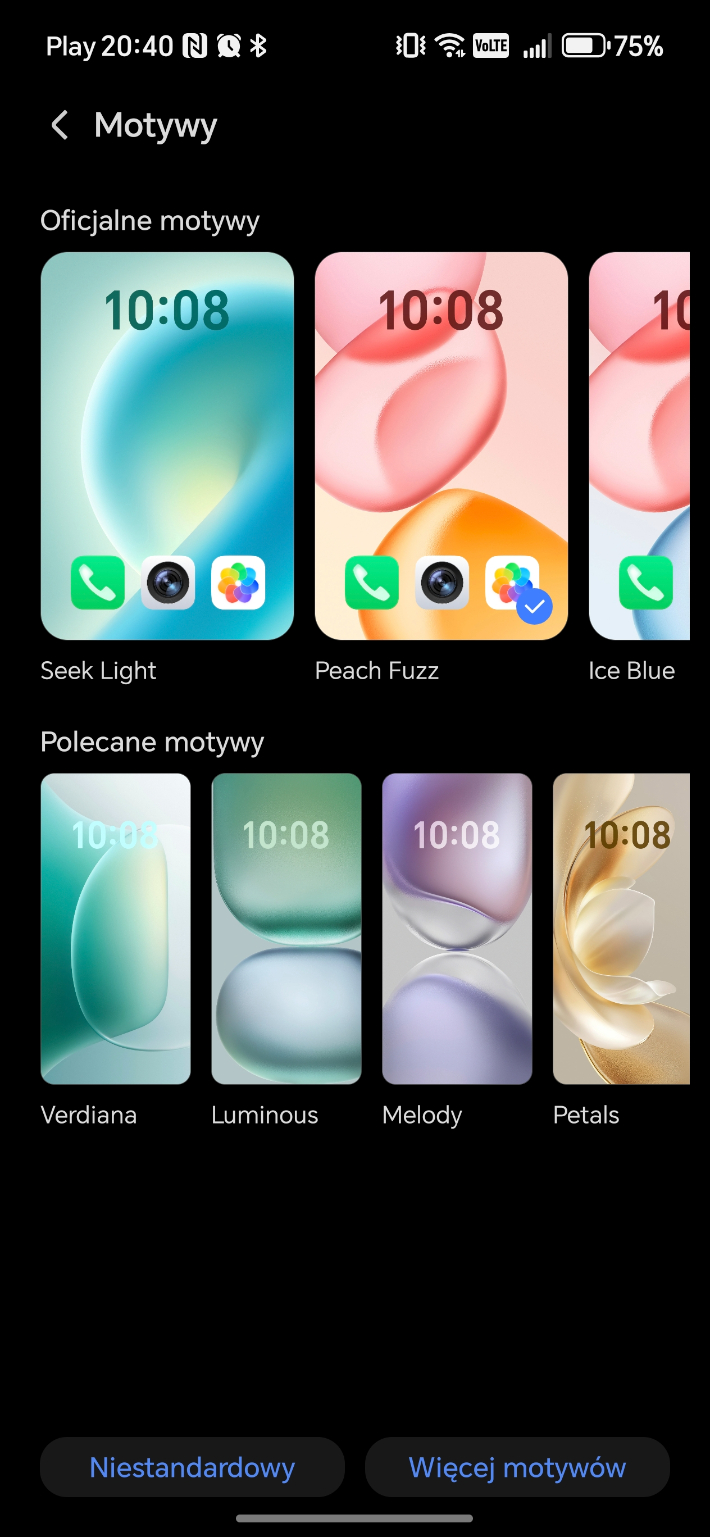This screenshot has width=710, height=1537.
Task: Select the Seek Light theme
Action: point(167,446)
